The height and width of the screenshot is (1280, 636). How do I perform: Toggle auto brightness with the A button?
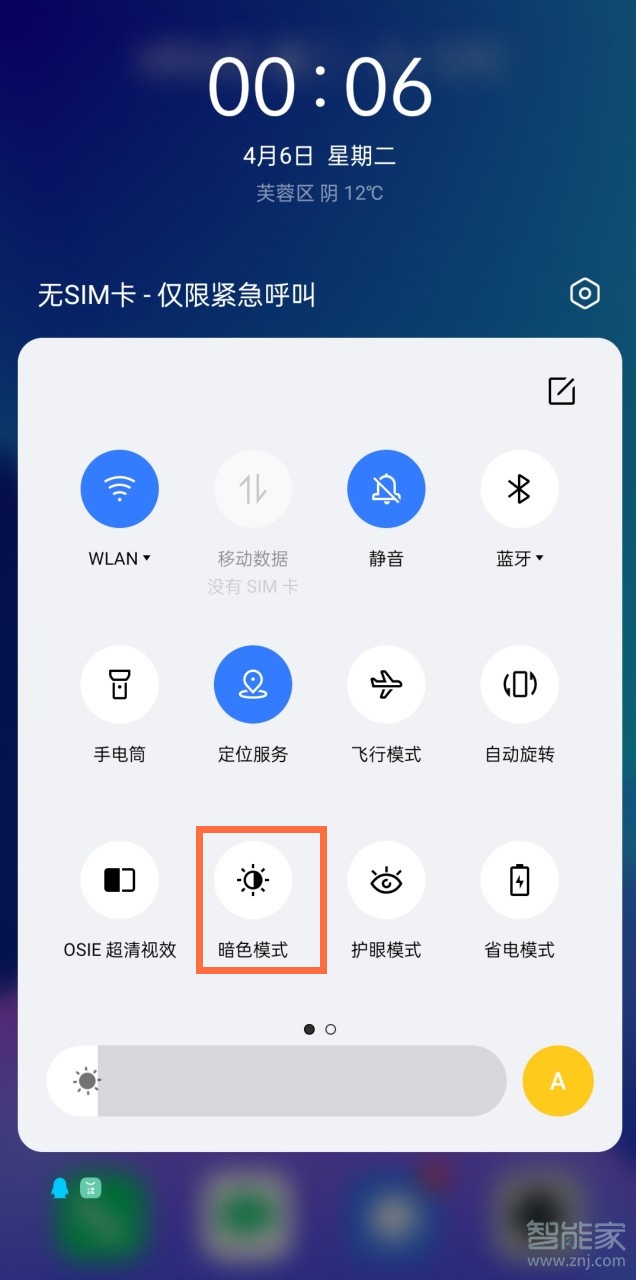558,1081
